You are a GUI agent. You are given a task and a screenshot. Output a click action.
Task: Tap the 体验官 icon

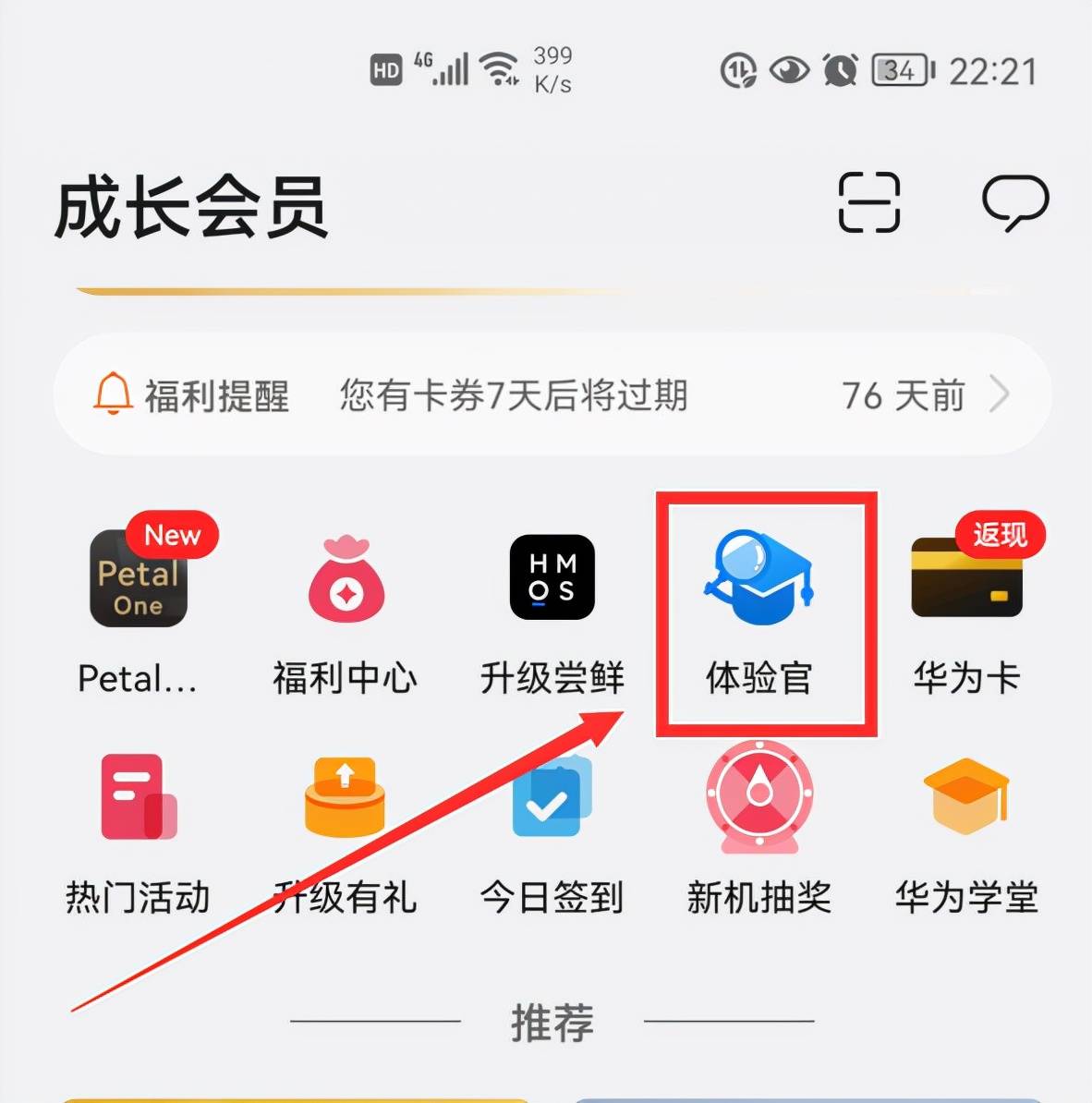click(759, 578)
